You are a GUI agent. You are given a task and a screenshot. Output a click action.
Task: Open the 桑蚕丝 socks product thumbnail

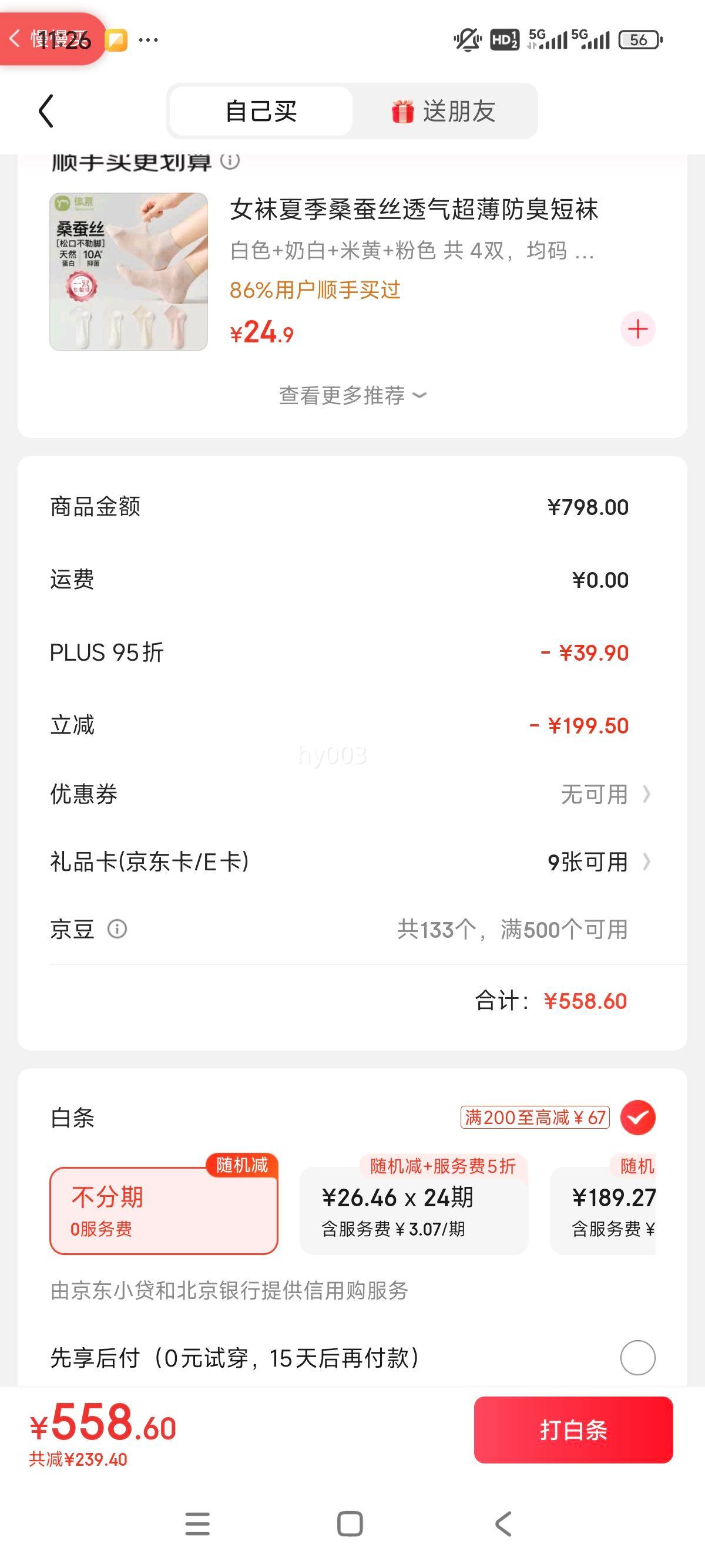coord(129,271)
